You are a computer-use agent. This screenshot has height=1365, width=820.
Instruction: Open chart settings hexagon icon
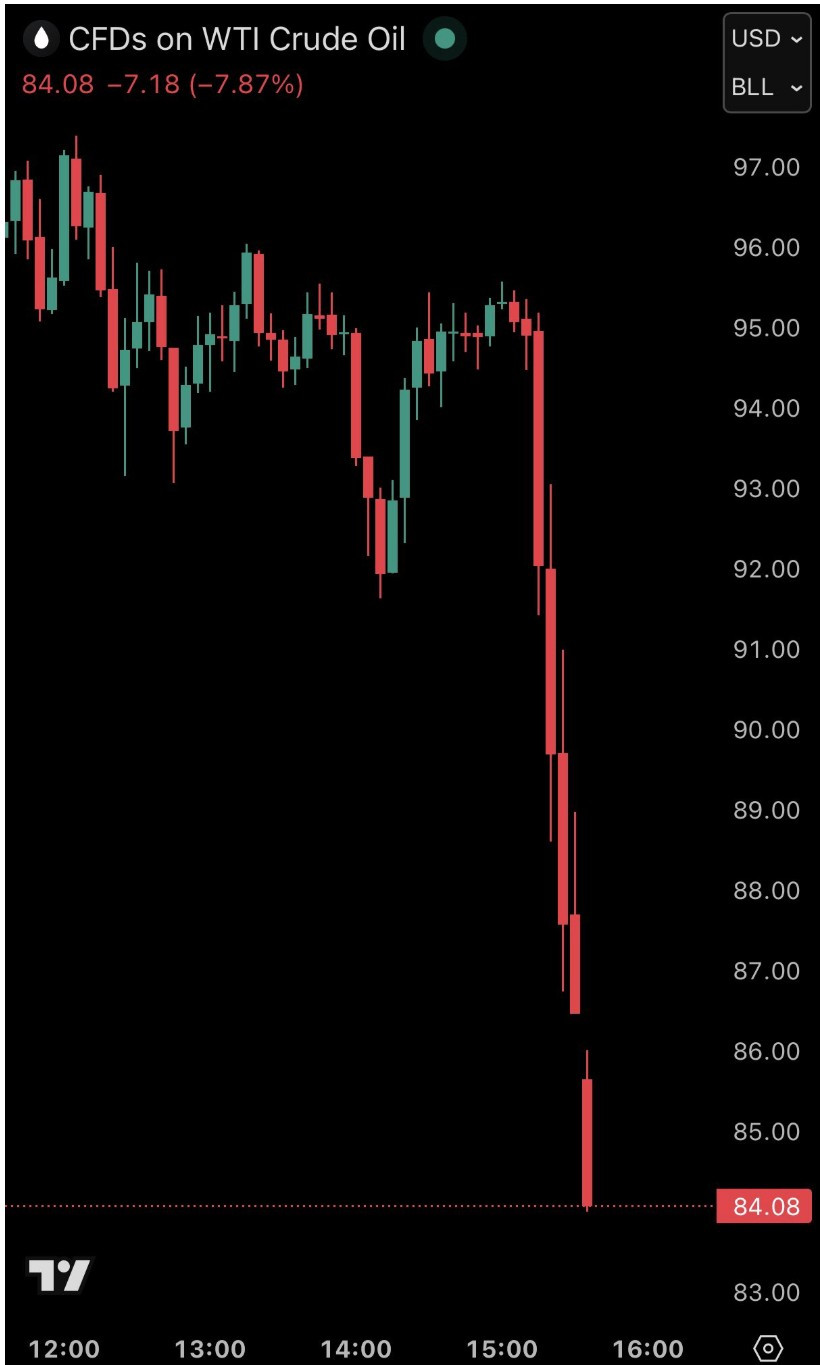[767, 1348]
